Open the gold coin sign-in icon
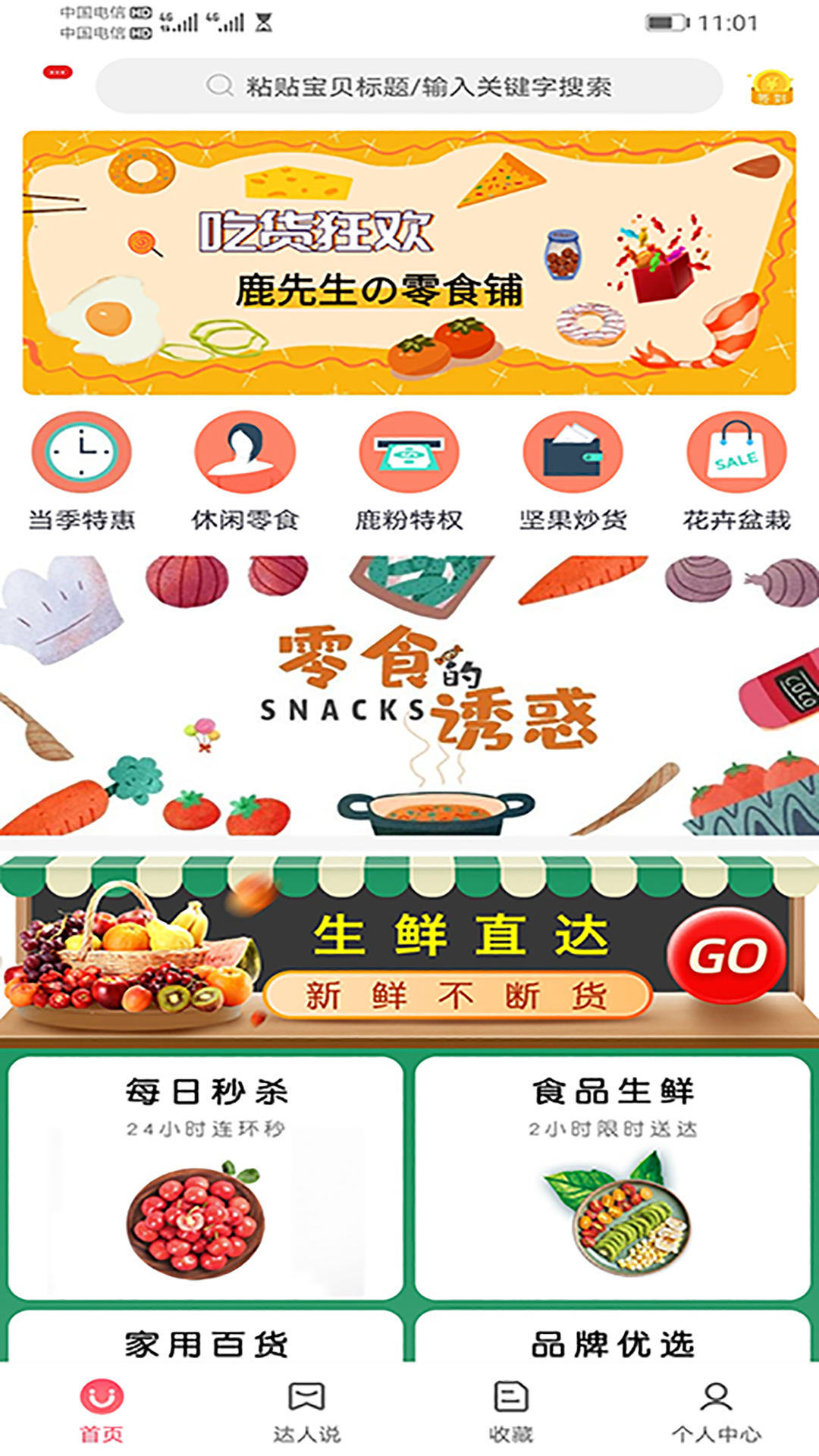The image size is (819, 1456). 770,88
